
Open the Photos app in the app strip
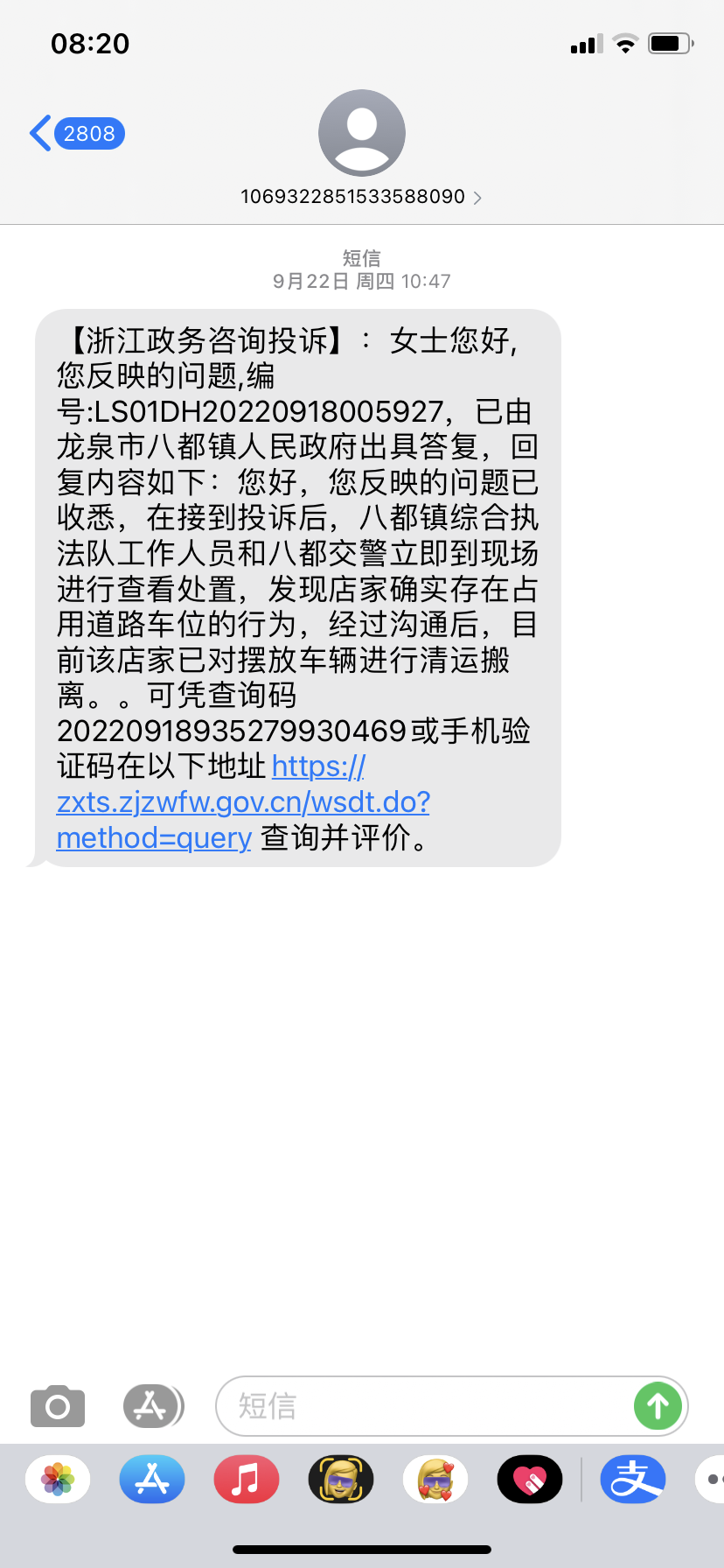tap(58, 1480)
